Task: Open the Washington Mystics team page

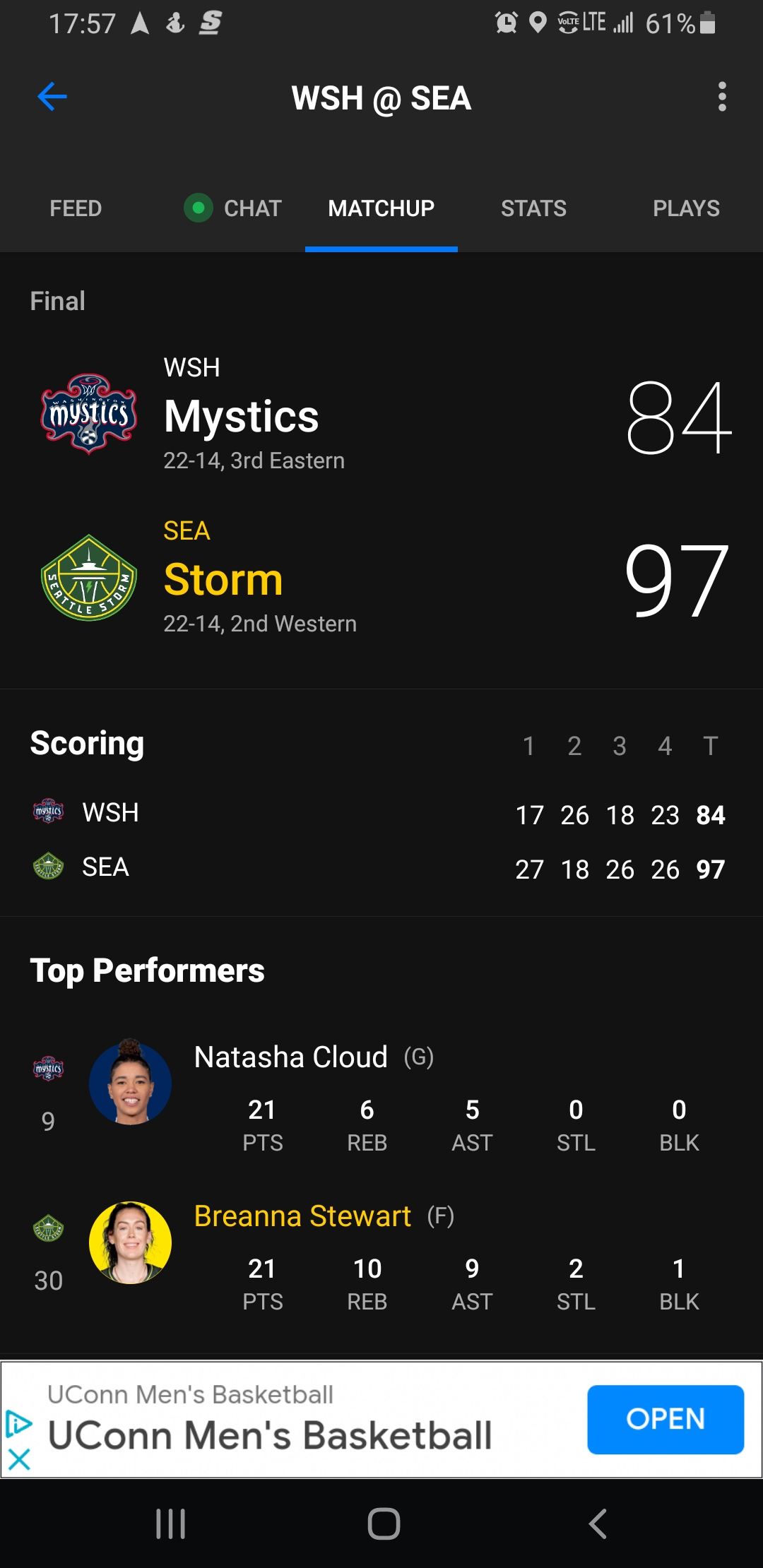Action: 240,416
